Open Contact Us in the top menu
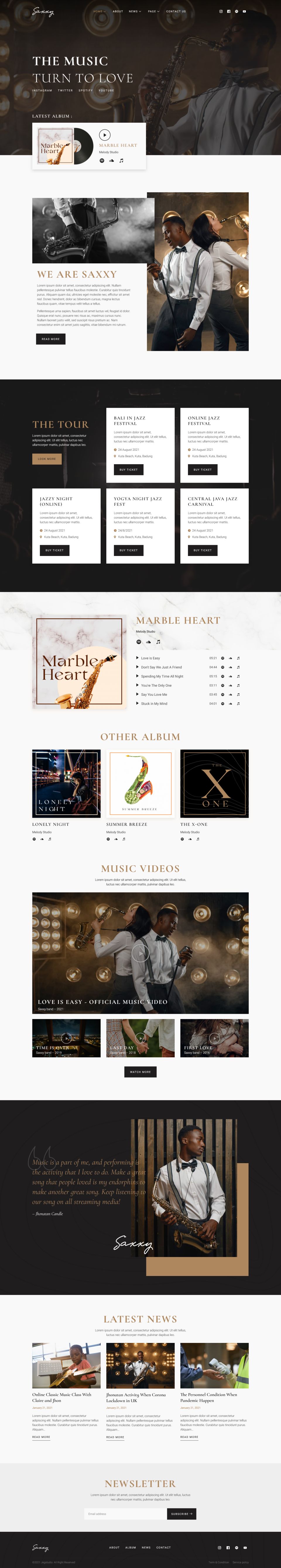 tap(176, 11)
